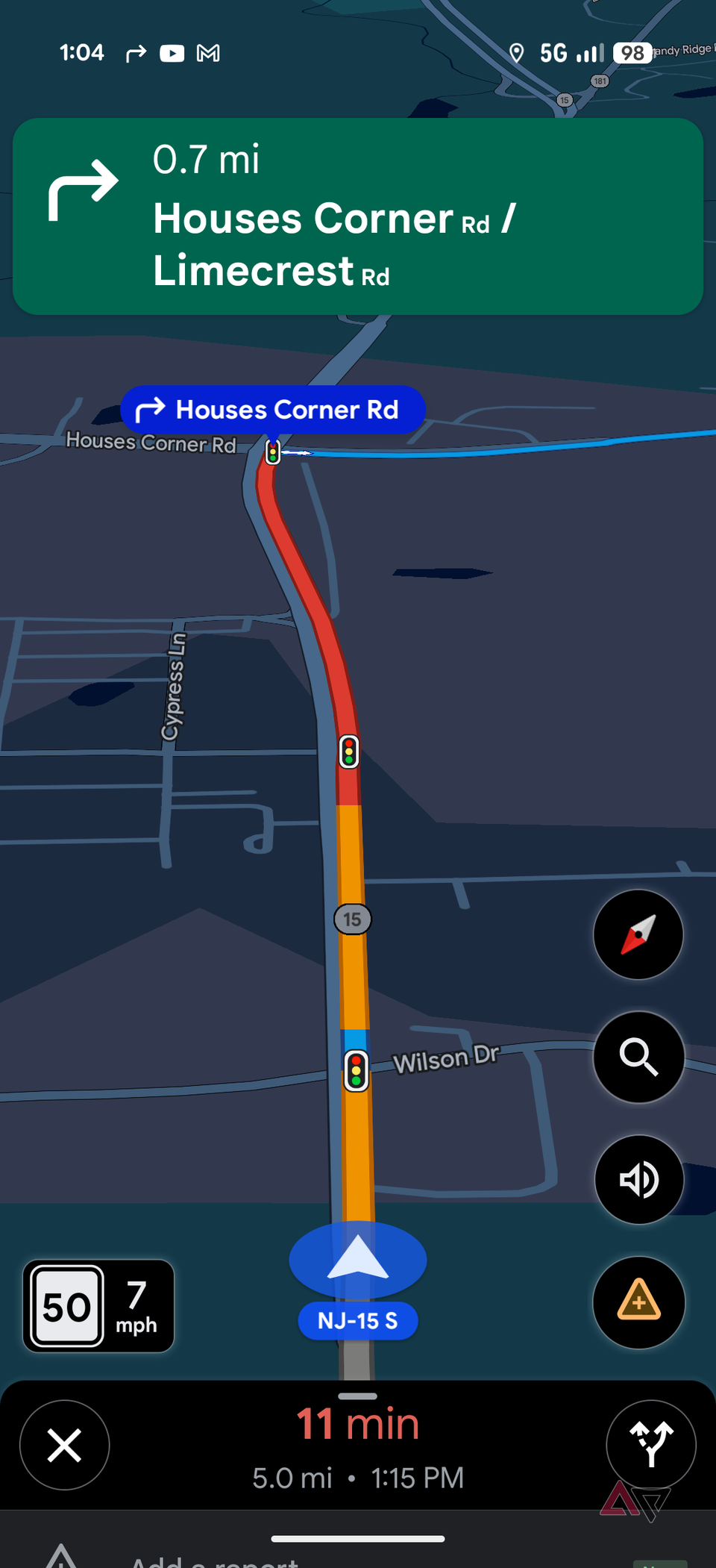
Task: Toggle north-up view using the compass
Action: (x=638, y=935)
